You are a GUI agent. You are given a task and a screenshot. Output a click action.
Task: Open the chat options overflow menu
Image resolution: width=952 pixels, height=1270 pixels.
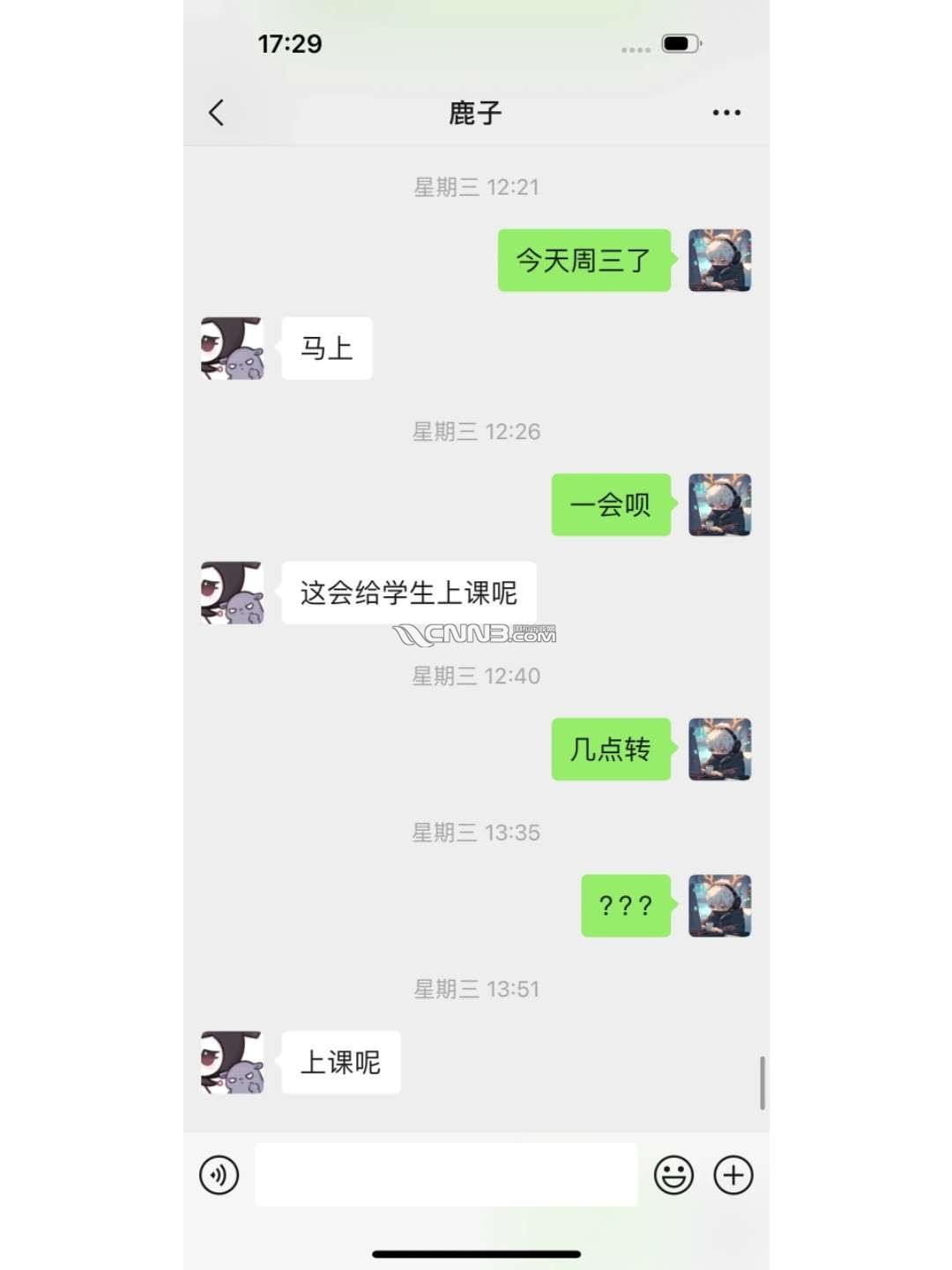(x=725, y=113)
